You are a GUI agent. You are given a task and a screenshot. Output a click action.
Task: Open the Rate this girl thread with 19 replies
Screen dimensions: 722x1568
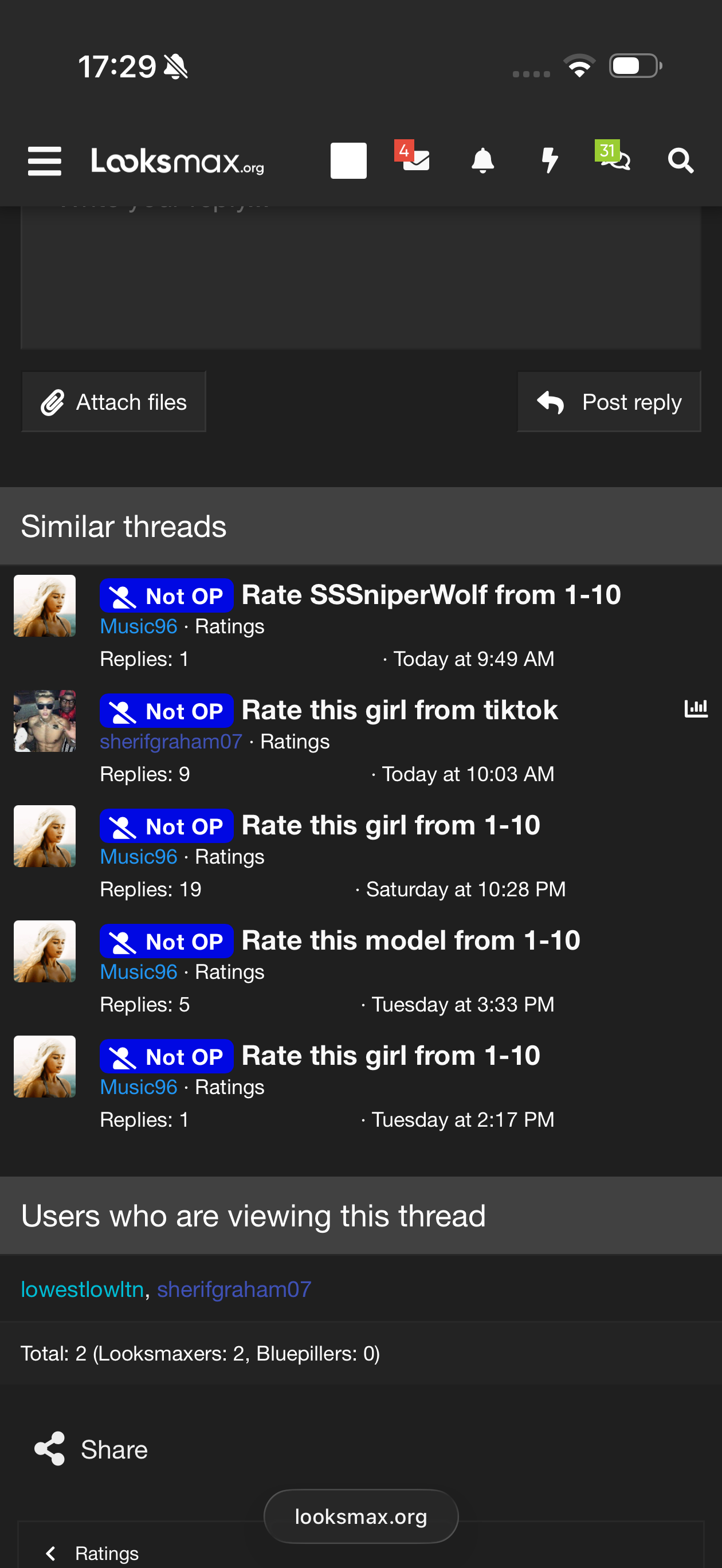pos(391,825)
